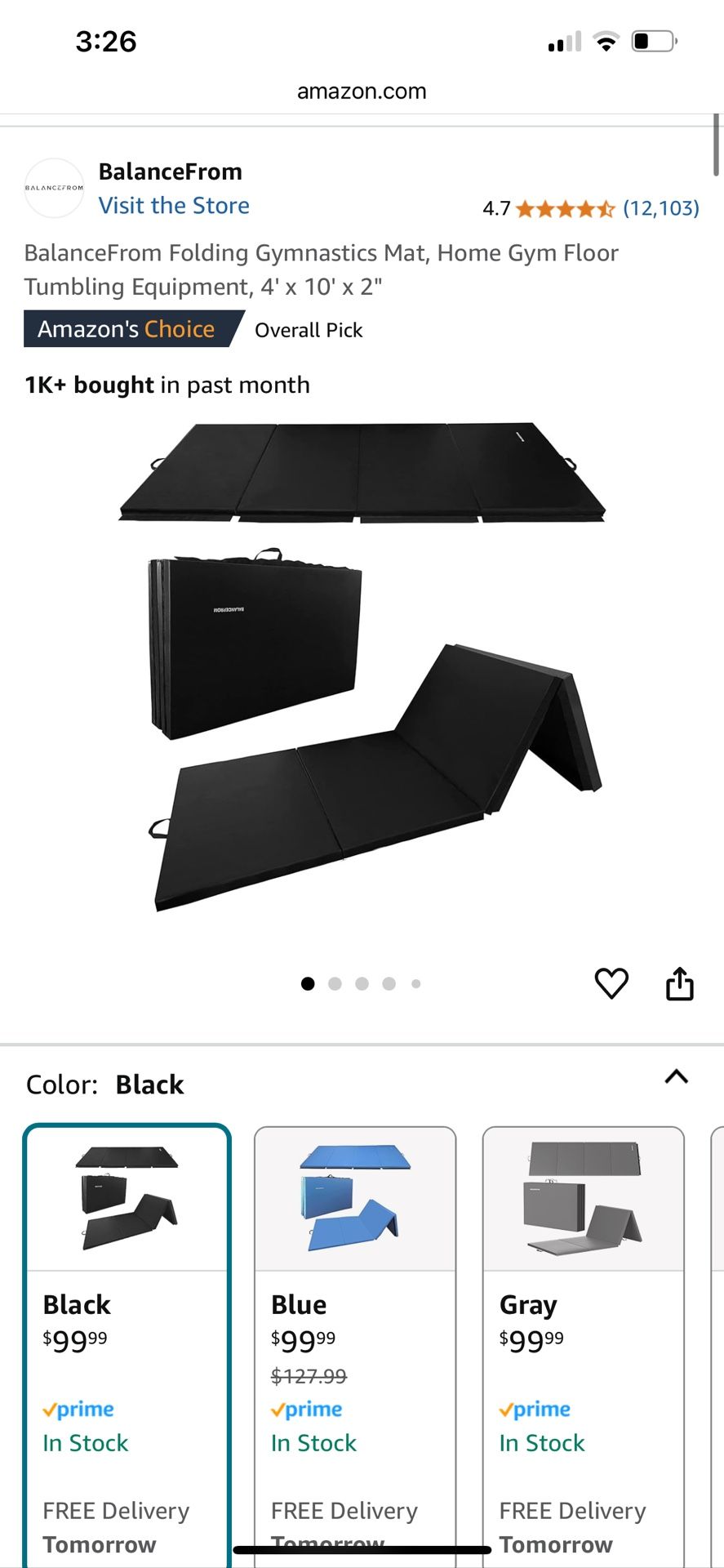Collapse the Color options section

pos(676,1077)
